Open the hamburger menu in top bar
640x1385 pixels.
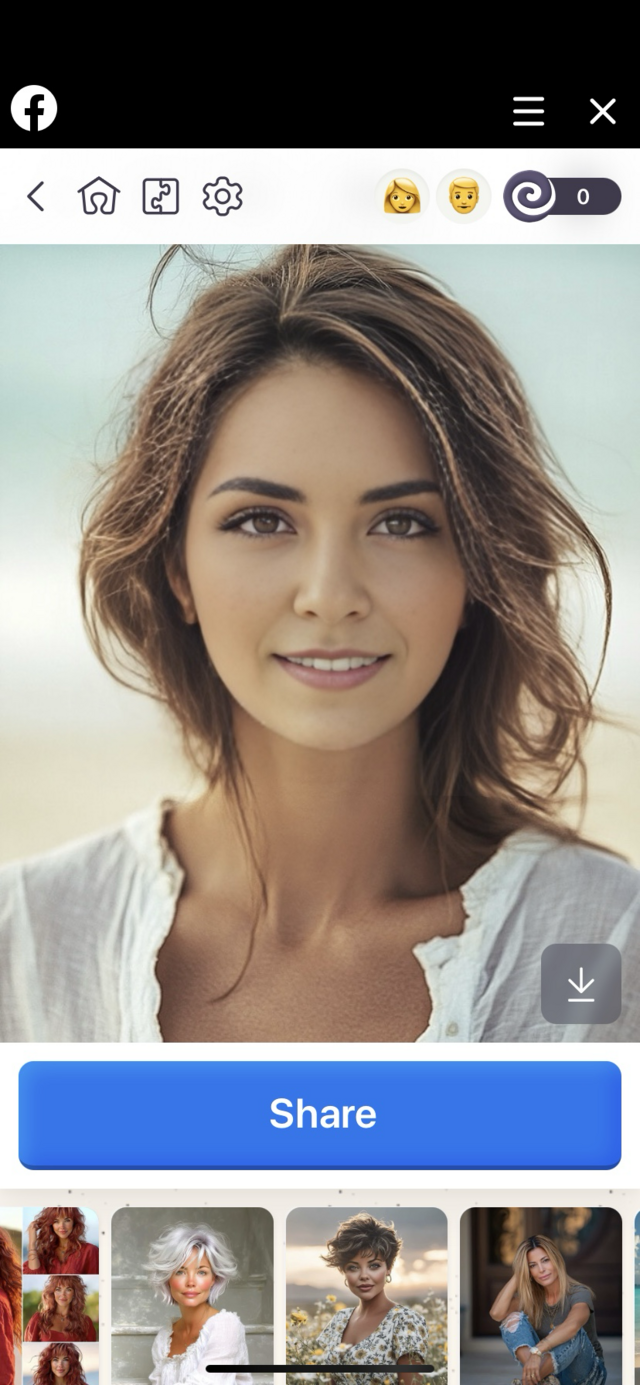(529, 111)
